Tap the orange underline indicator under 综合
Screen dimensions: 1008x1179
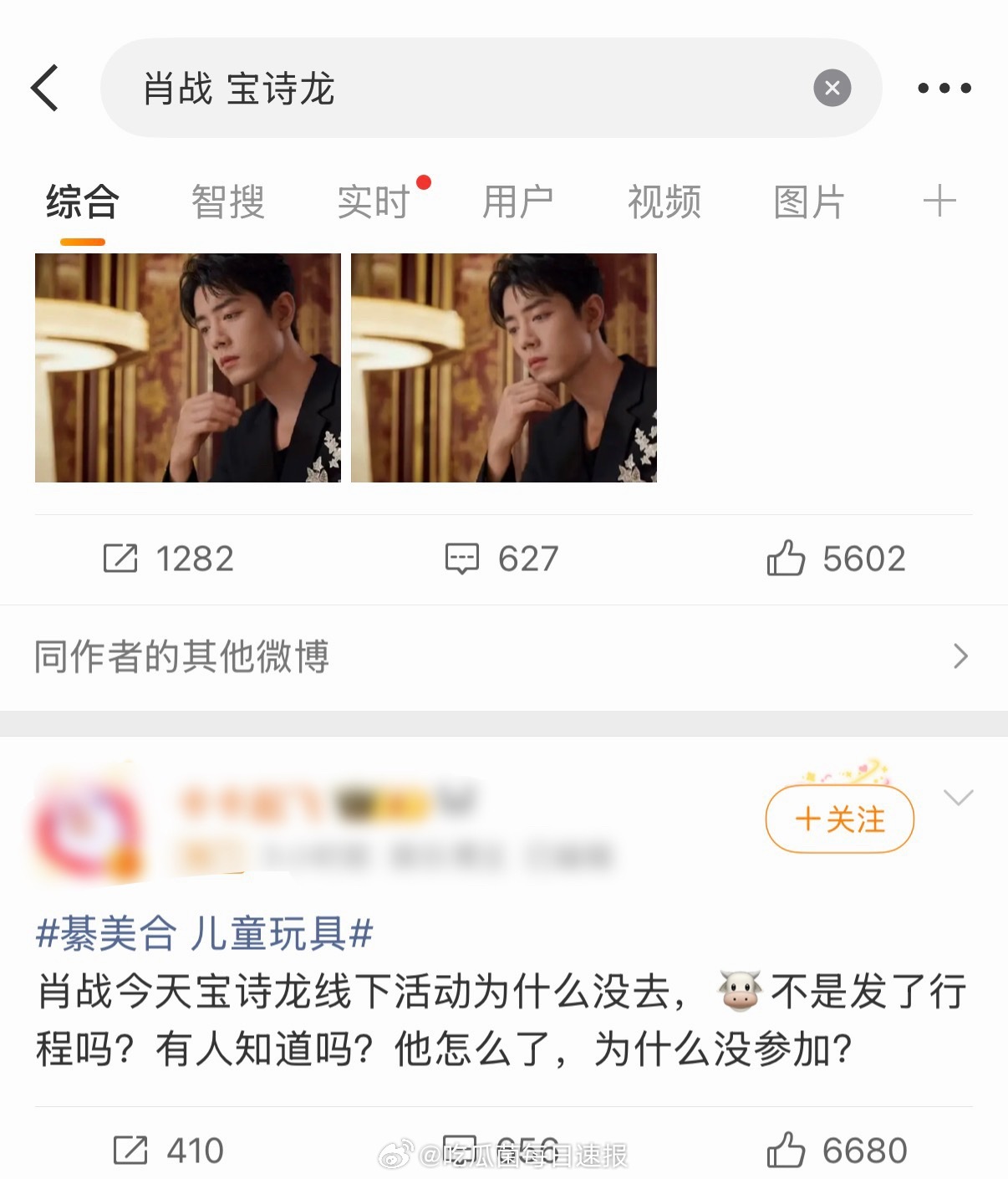82,242
